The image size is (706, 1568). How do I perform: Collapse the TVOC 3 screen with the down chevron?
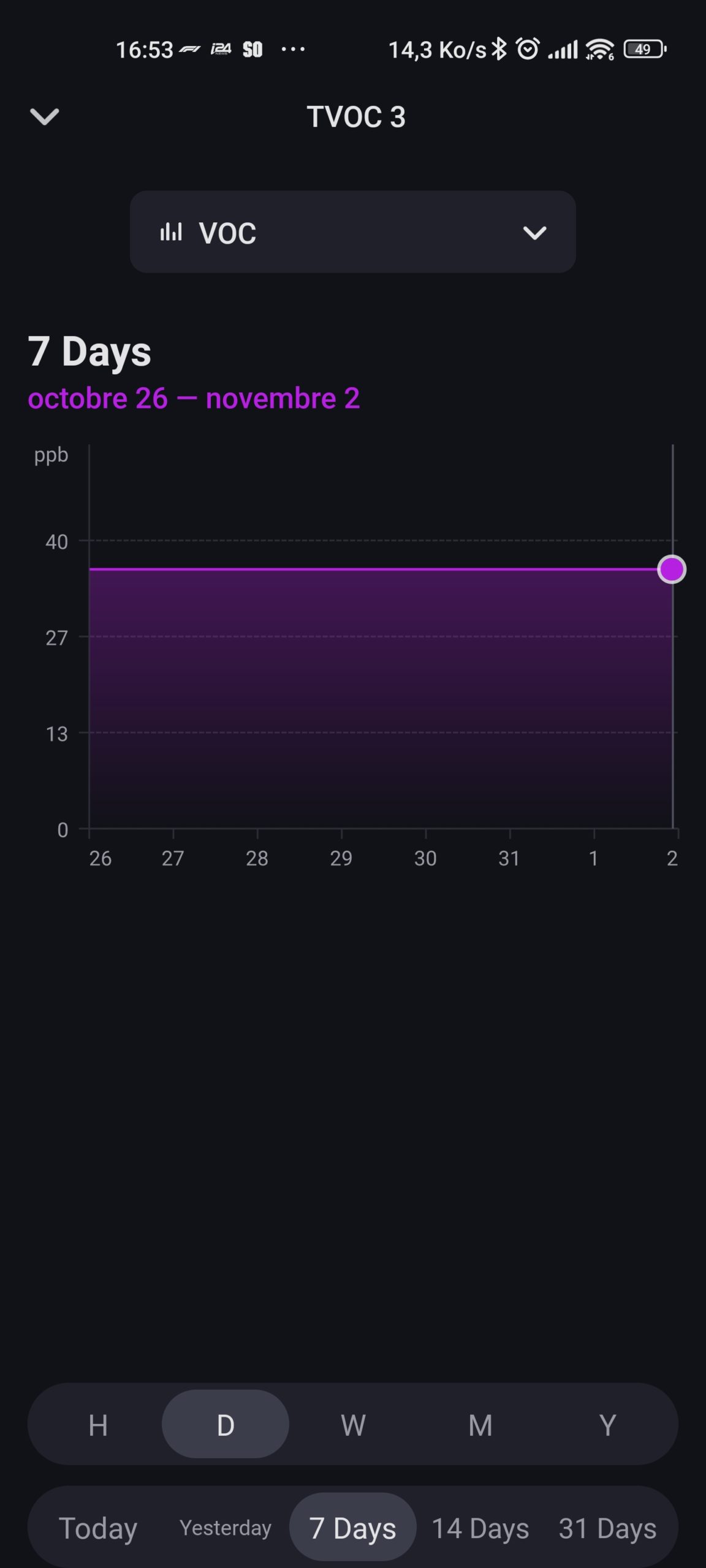pyautogui.click(x=45, y=116)
